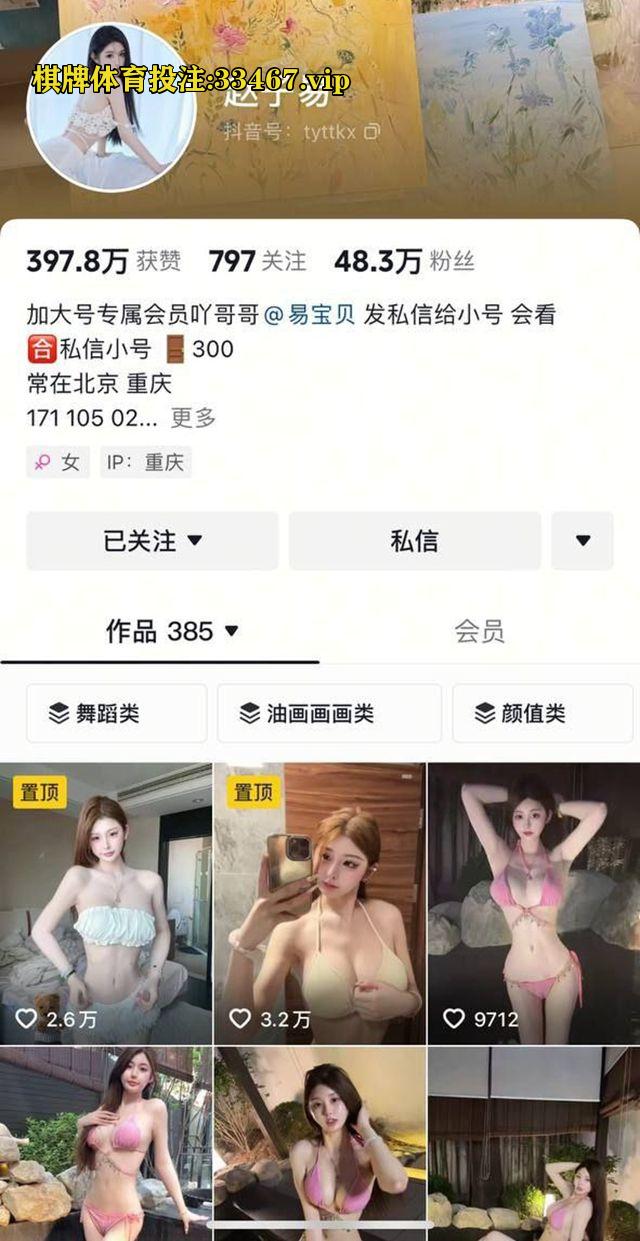Copy the Douyin ID tyttkx
This screenshot has width=640, height=1241.
(372, 131)
